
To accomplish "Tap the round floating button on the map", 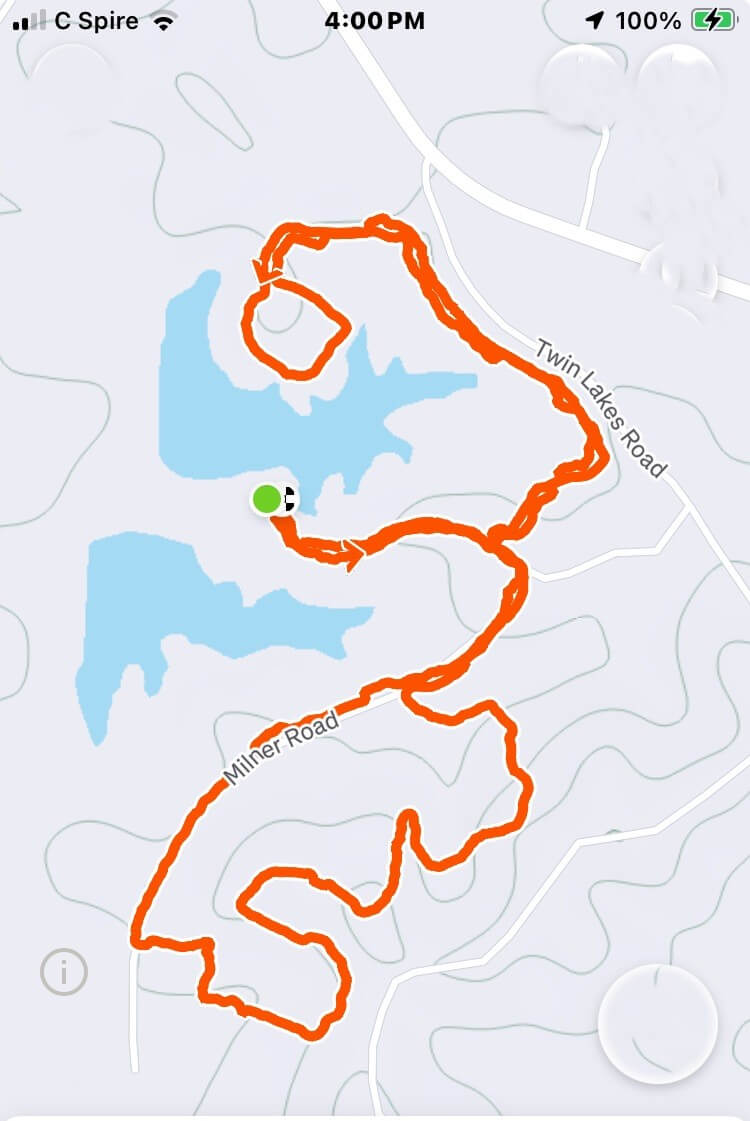I will tap(657, 1023).
